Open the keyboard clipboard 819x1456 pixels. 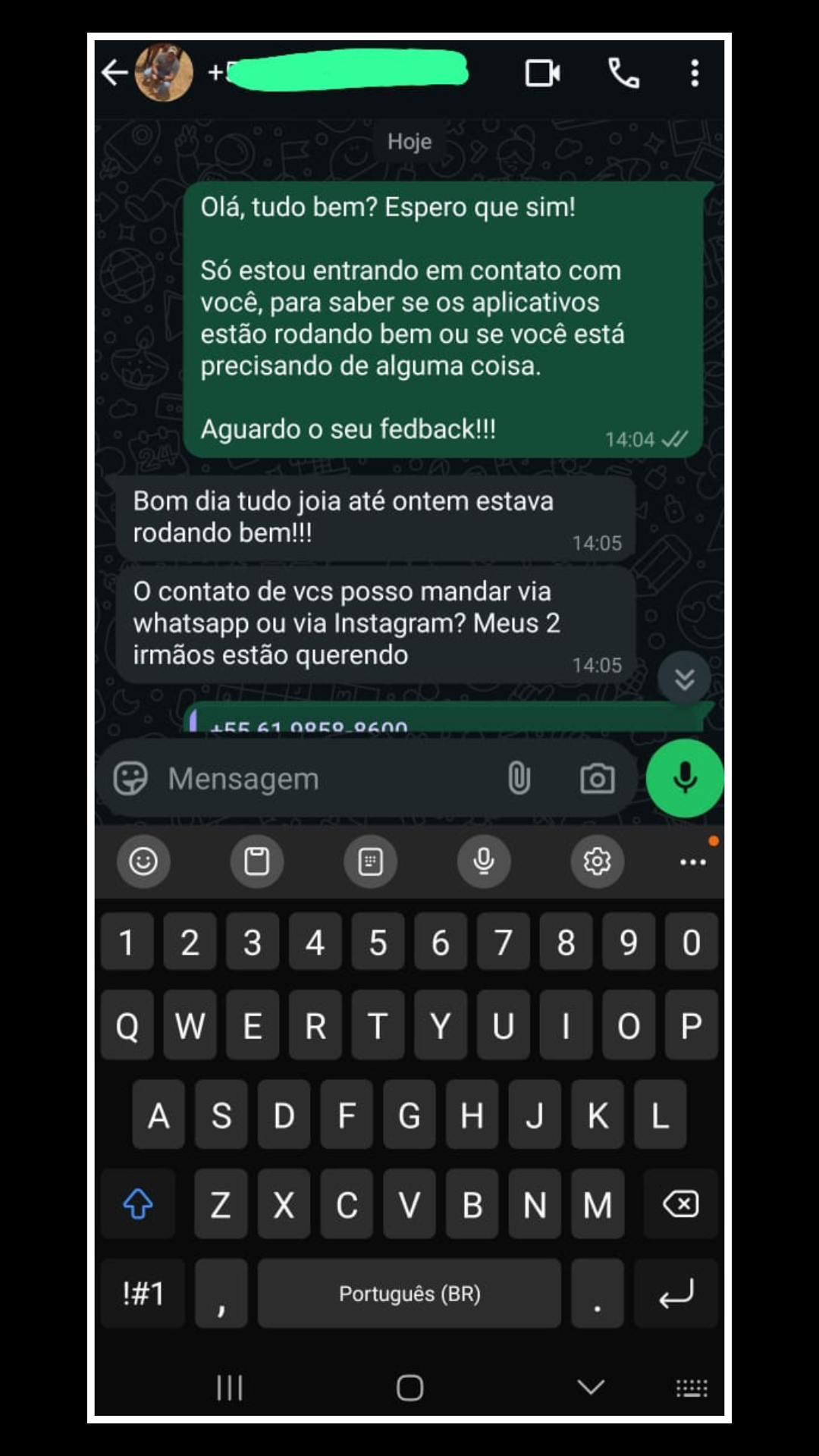click(256, 861)
